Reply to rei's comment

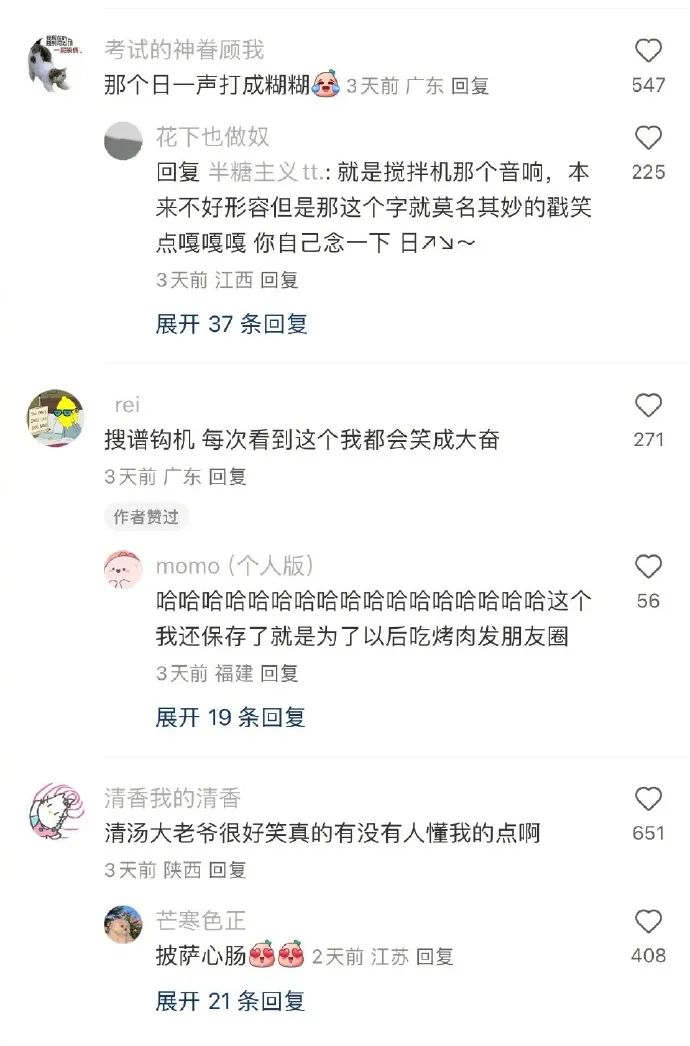(227, 477)
